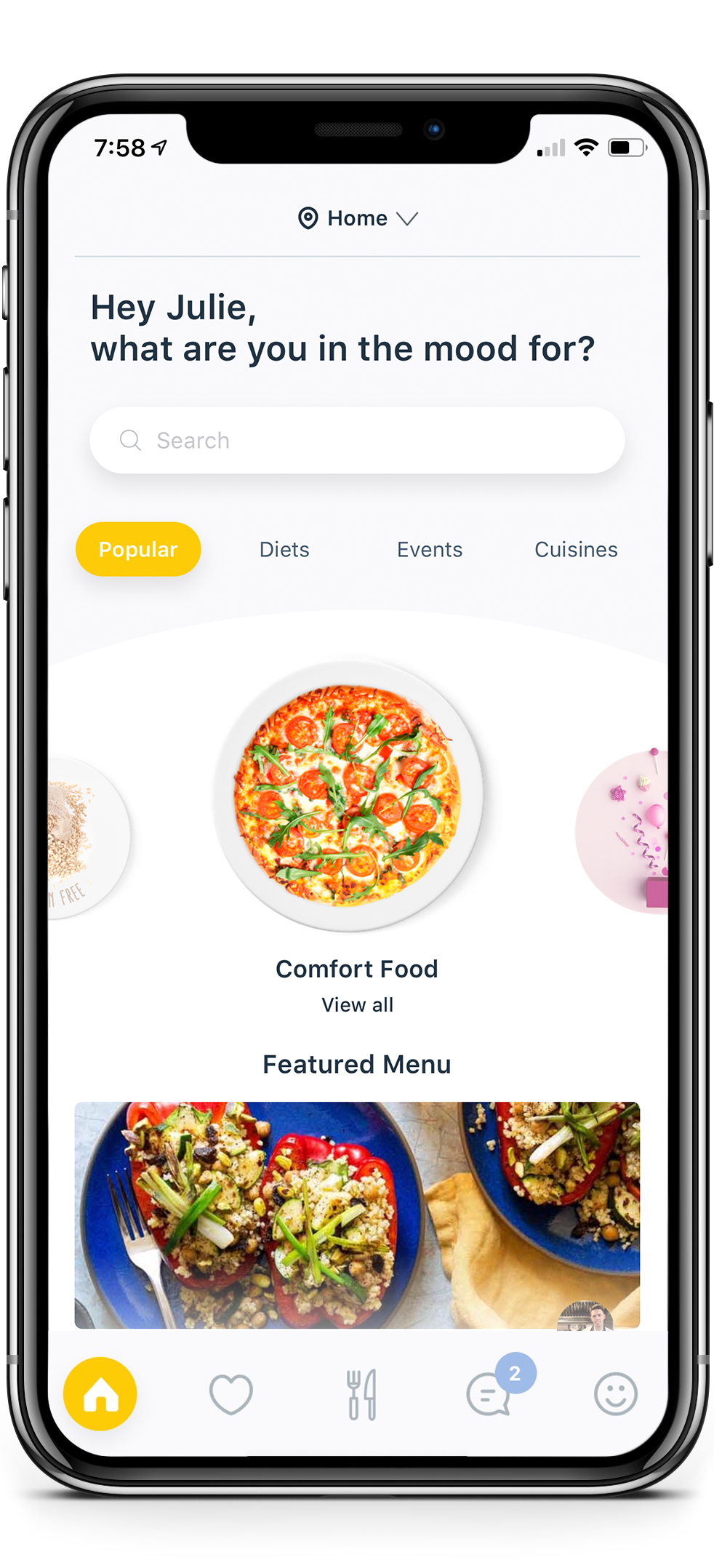This screenshot has height=1568, width=714.
Task: Open the grain diet tile
Action: pos(86,838)
